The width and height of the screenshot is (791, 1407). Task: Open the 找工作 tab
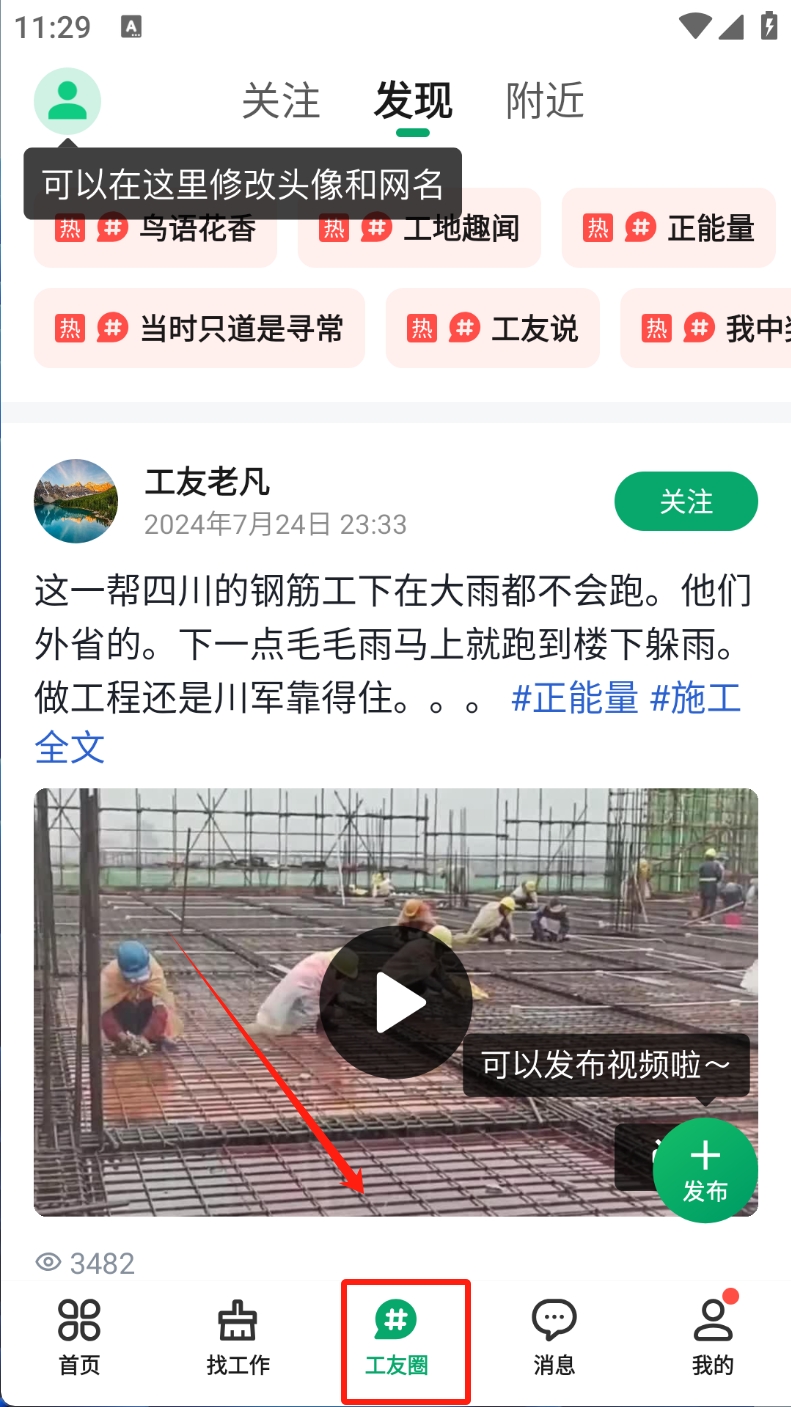[x=238, y=1337]
